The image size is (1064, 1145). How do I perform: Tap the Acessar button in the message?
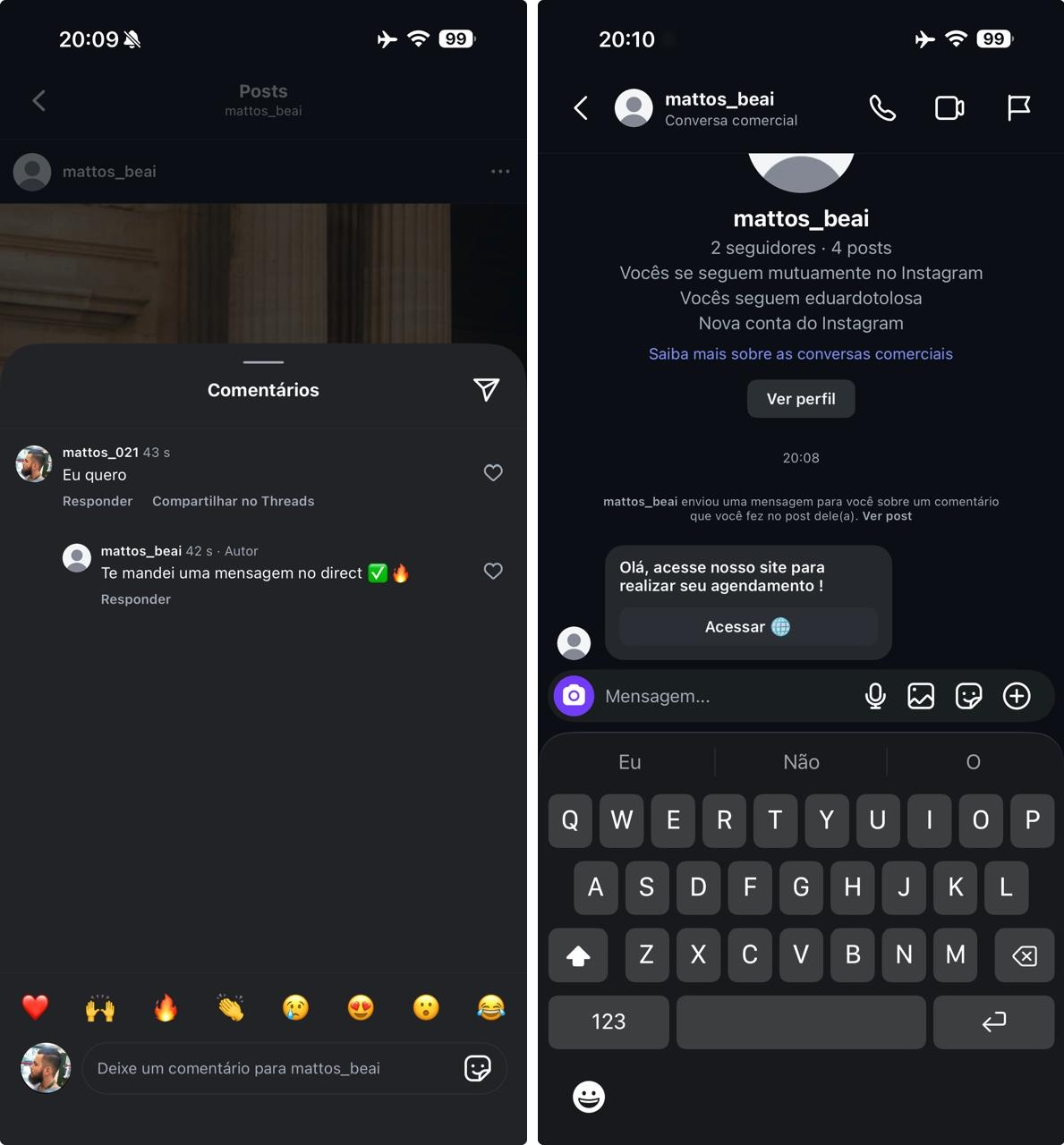[x=747, y=627]
